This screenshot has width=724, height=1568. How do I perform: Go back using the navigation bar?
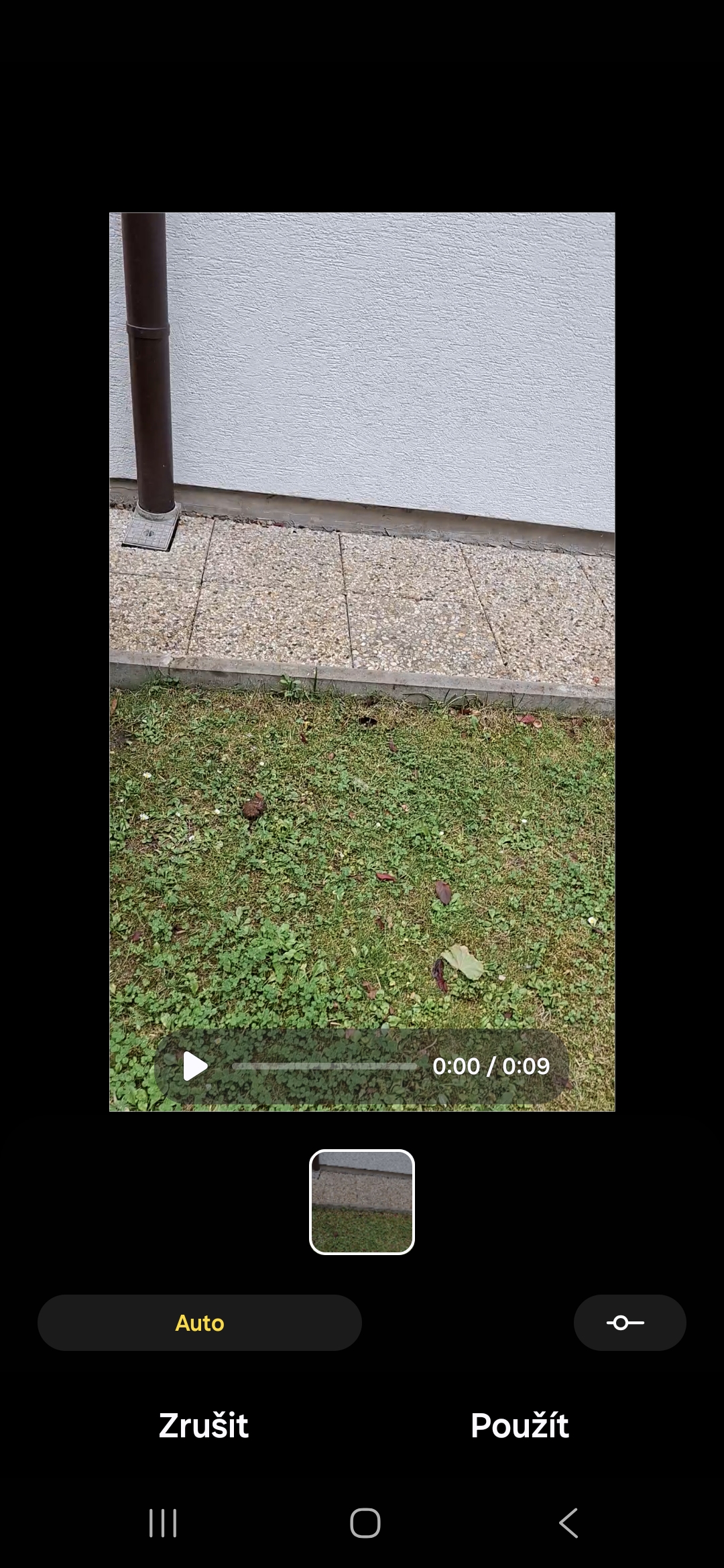(568, 1523)
